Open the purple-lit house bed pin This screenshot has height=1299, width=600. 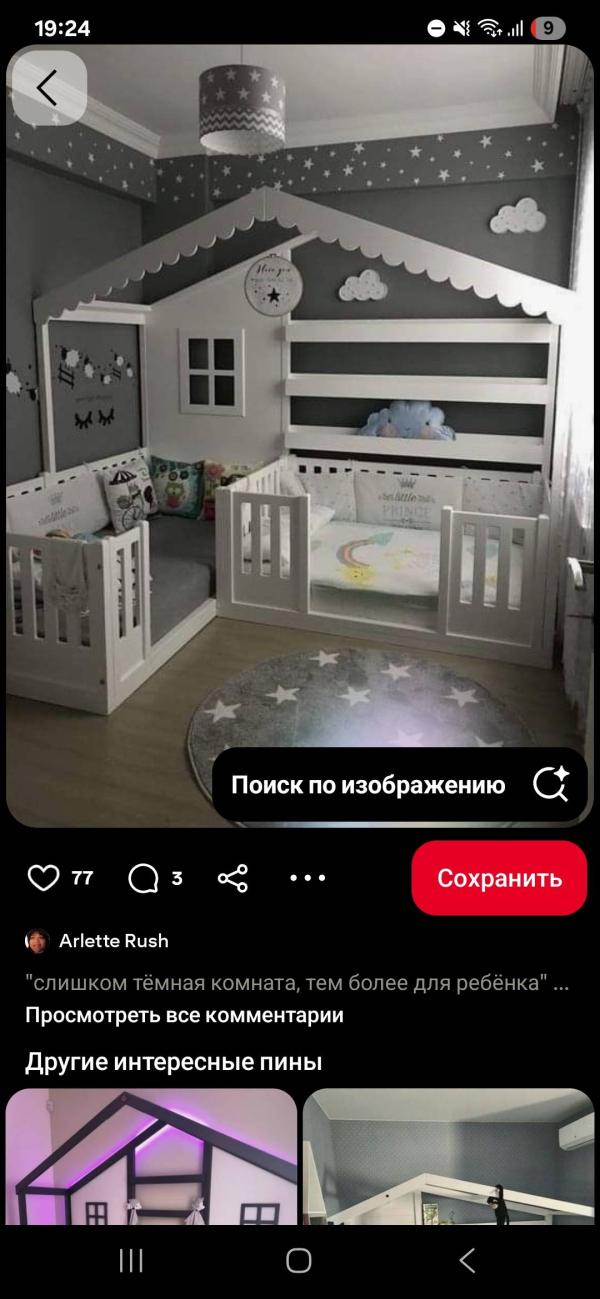click(151, 1157)
